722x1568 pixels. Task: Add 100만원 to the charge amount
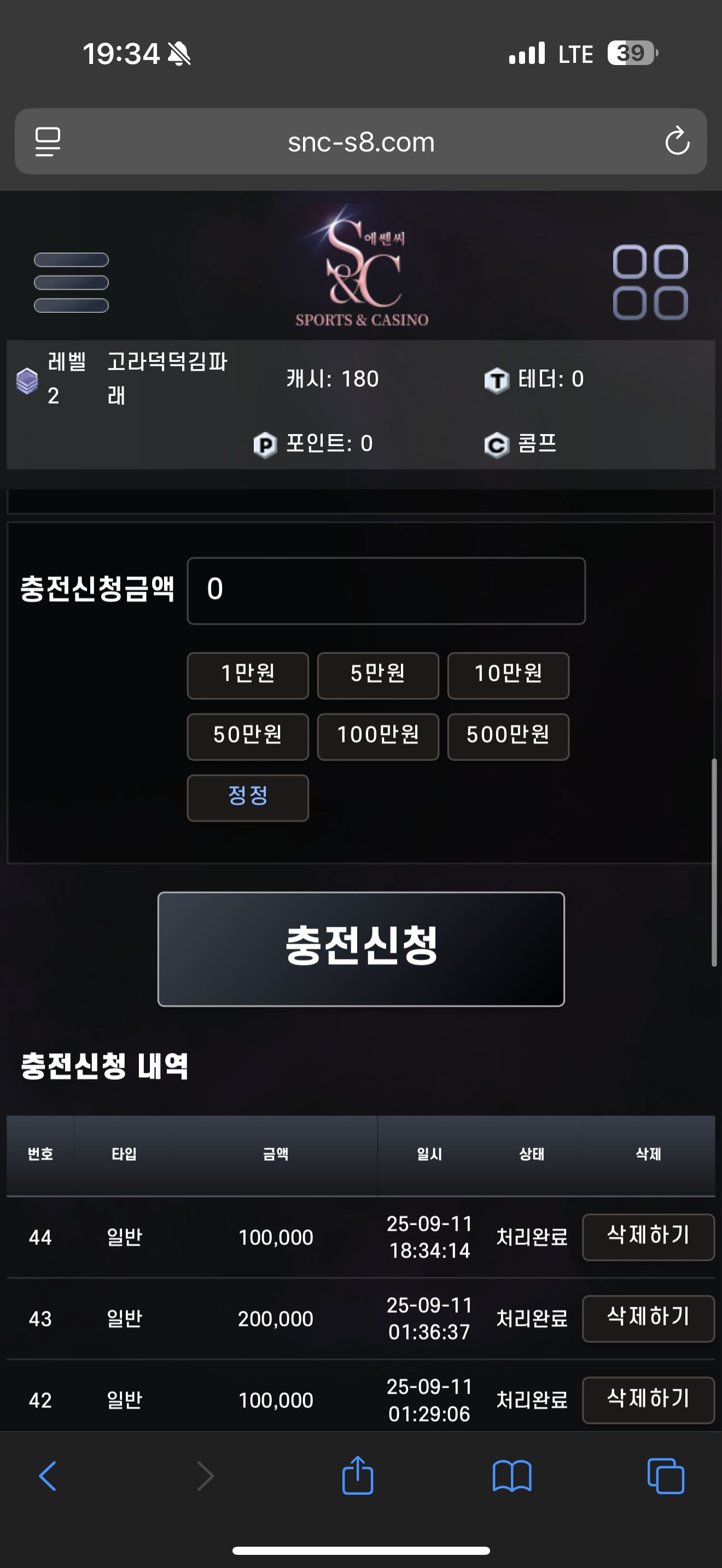pos(378,736)
